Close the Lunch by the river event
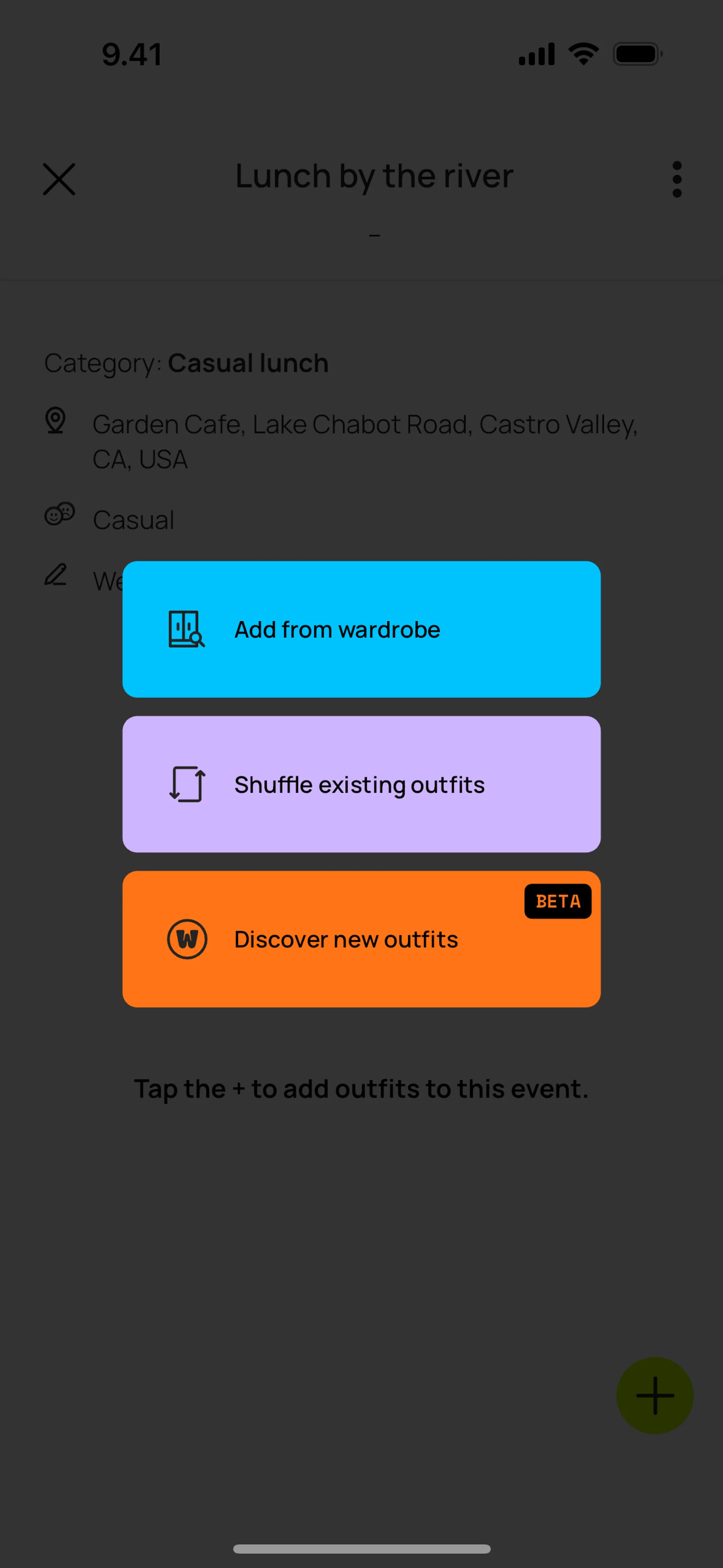Viewport: 723px width, 1568px height. tap(59, 179)
